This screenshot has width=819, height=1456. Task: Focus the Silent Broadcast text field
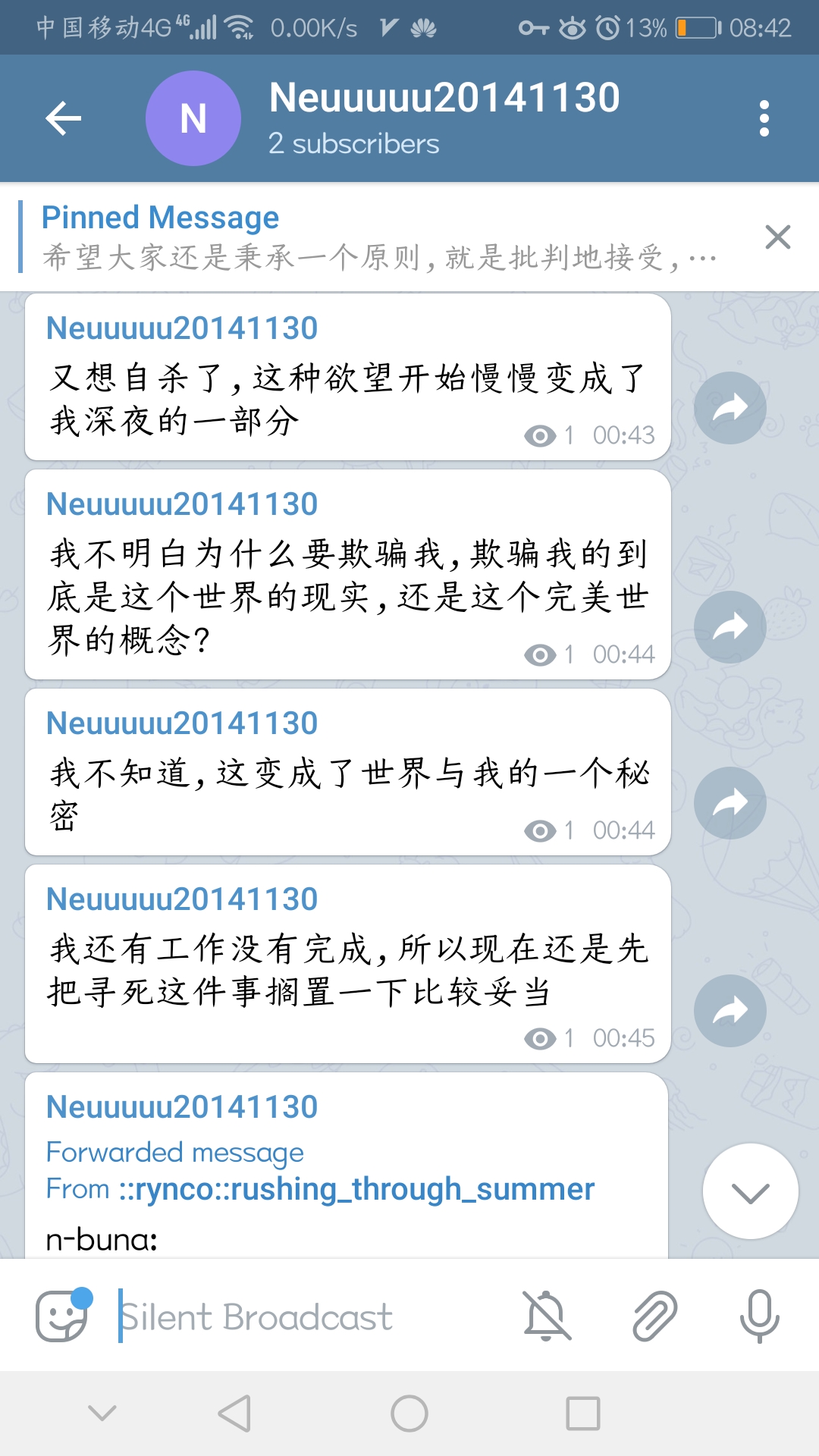303,1316
